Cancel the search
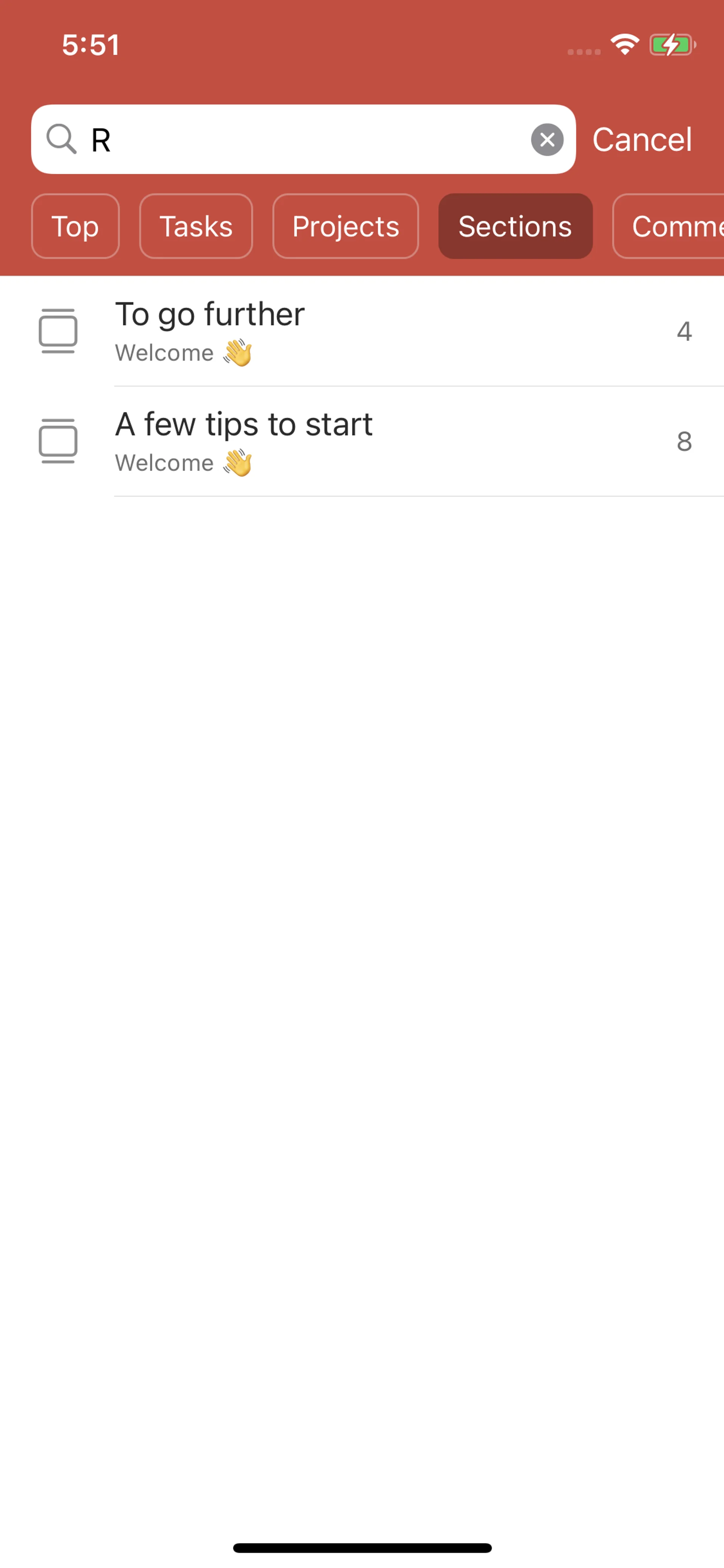The height and width of the screenshot is (1568, 724). (642, 140)
